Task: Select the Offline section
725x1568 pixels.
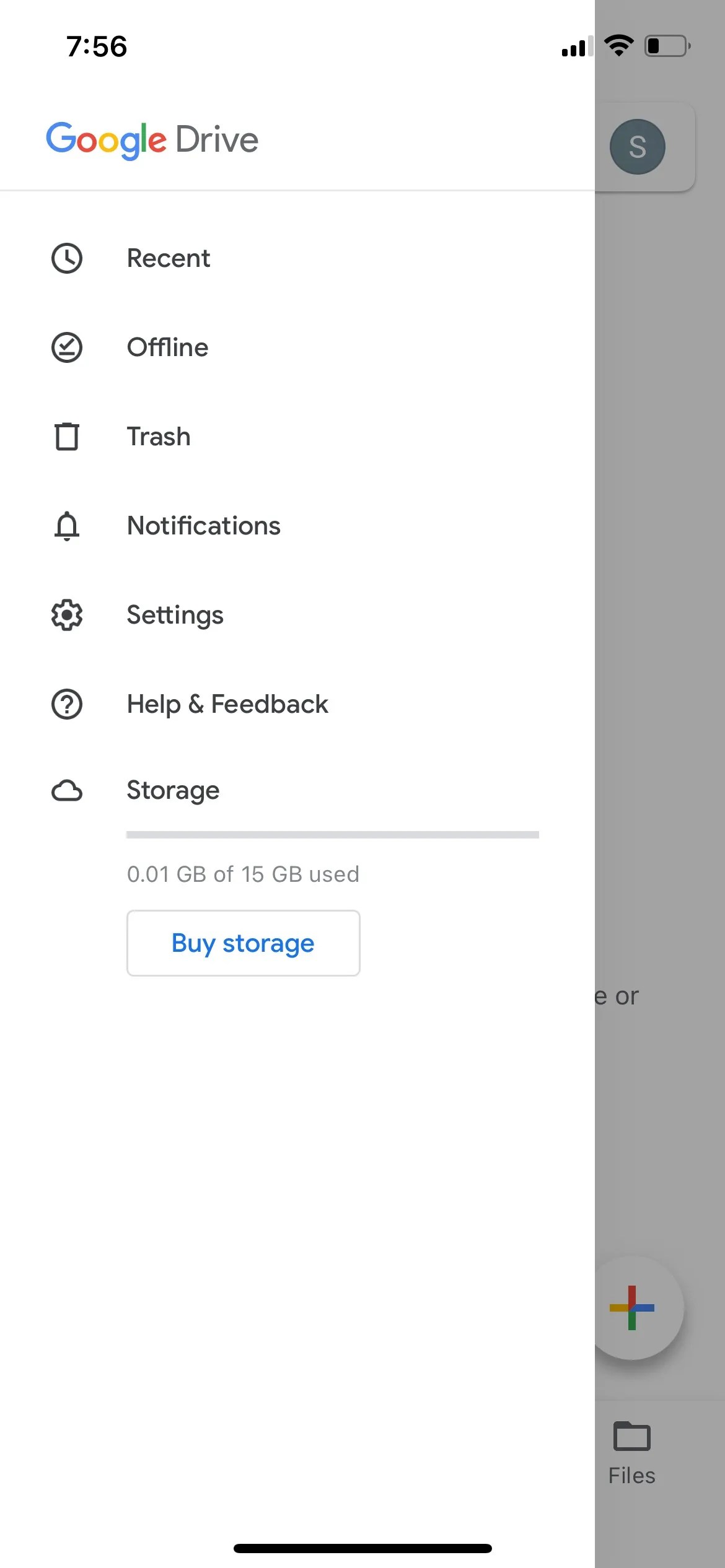Action: tap(167, 347)
